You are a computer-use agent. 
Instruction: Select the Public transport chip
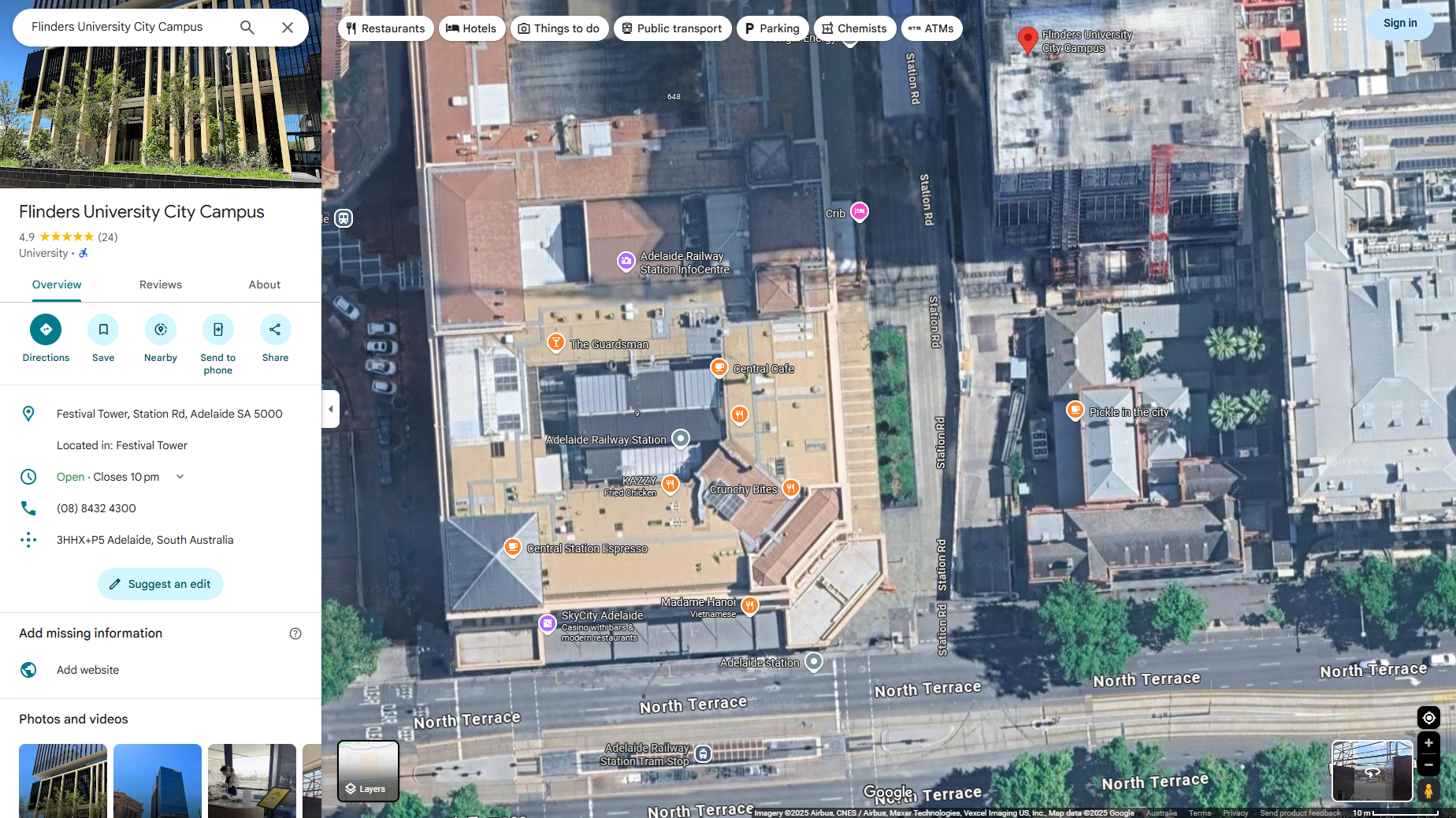671,28
